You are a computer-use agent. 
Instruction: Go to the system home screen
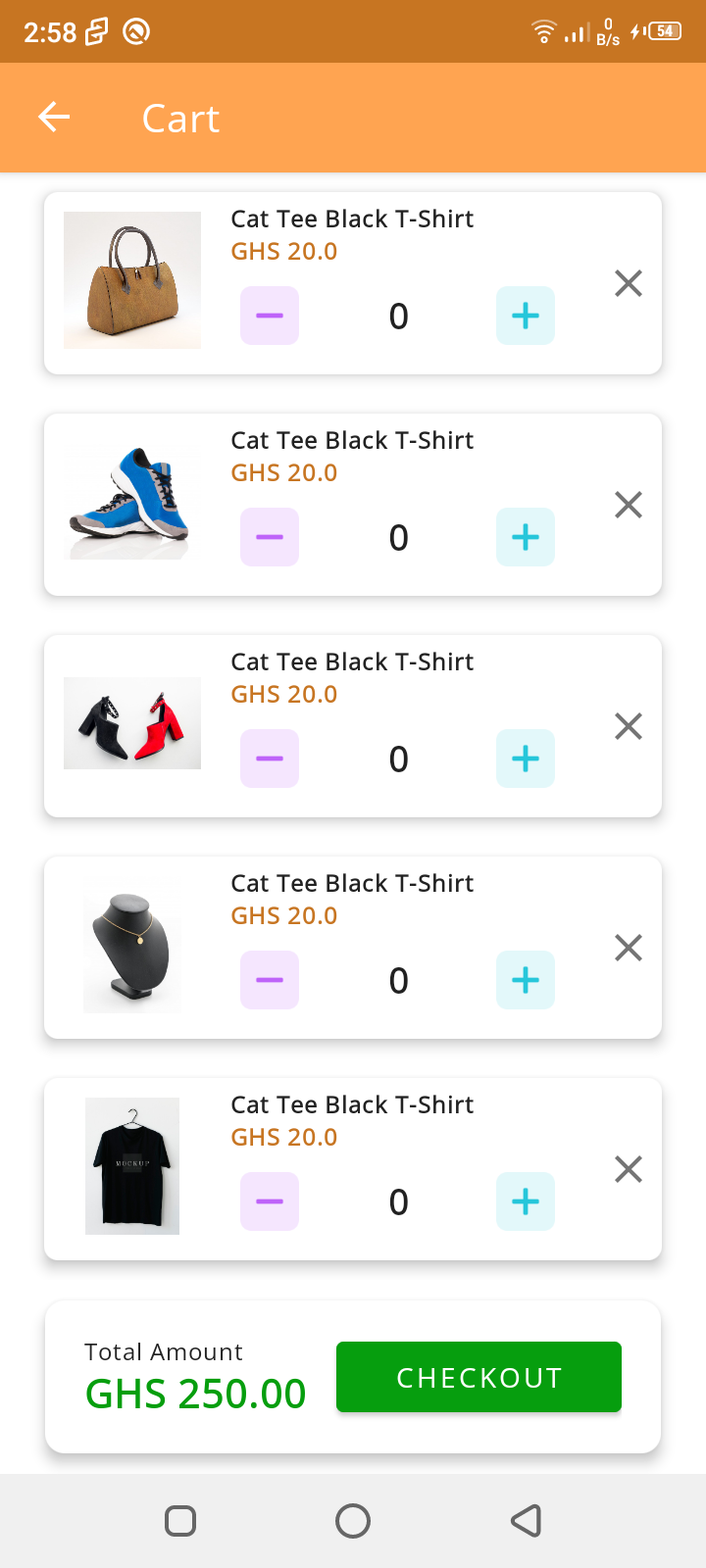353,1521
